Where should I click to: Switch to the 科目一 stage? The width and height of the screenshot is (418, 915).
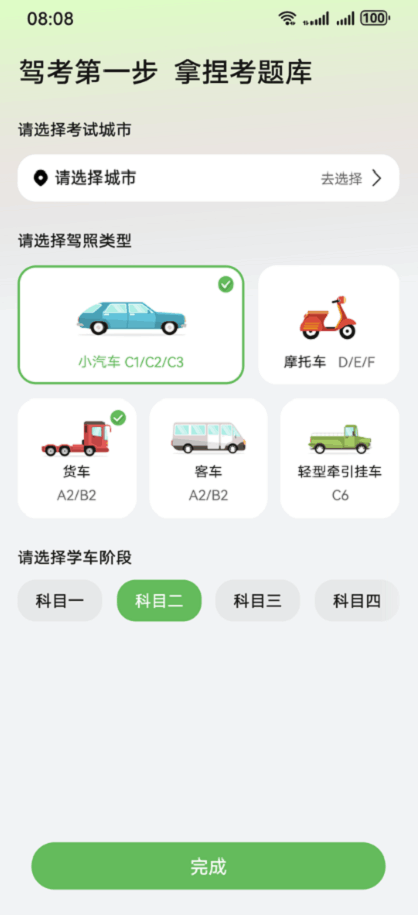(x=60, y=600)
